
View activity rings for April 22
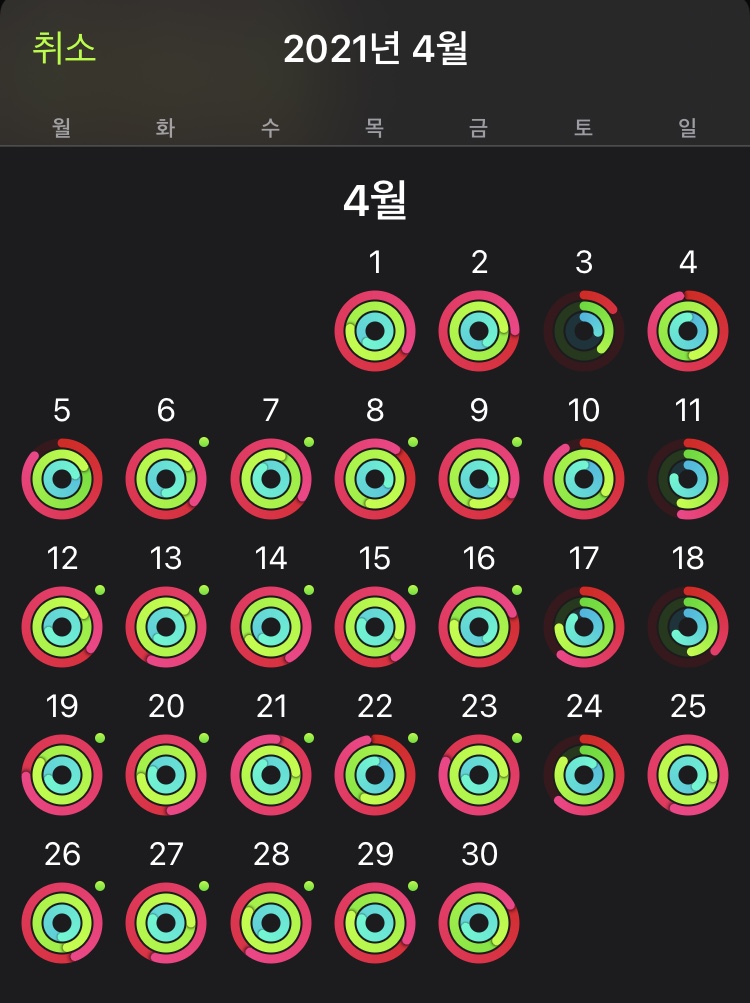click(375, 775)
